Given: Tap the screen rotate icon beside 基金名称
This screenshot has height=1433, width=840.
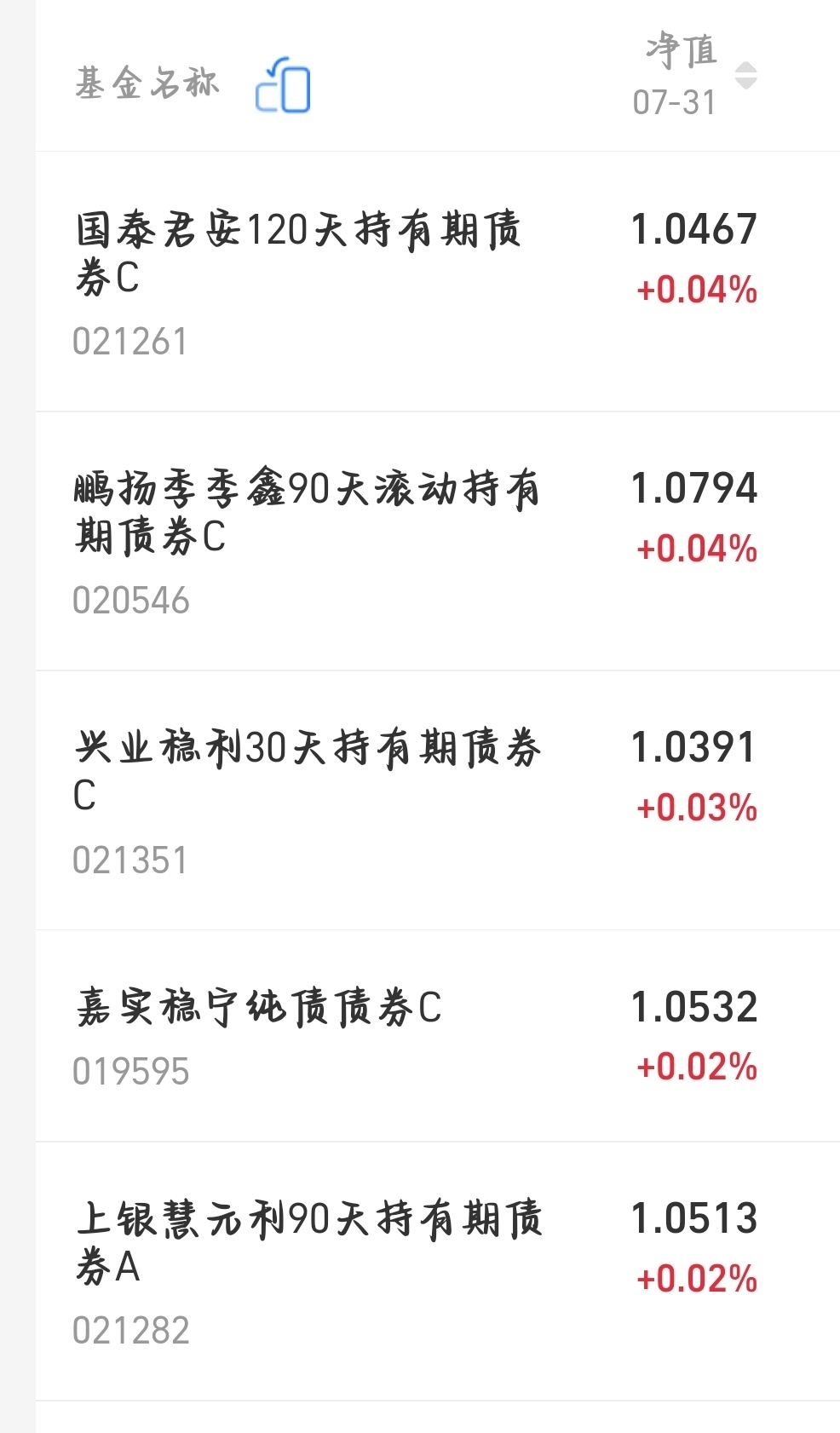Looking at the screenshot, I should pos(283,85).
